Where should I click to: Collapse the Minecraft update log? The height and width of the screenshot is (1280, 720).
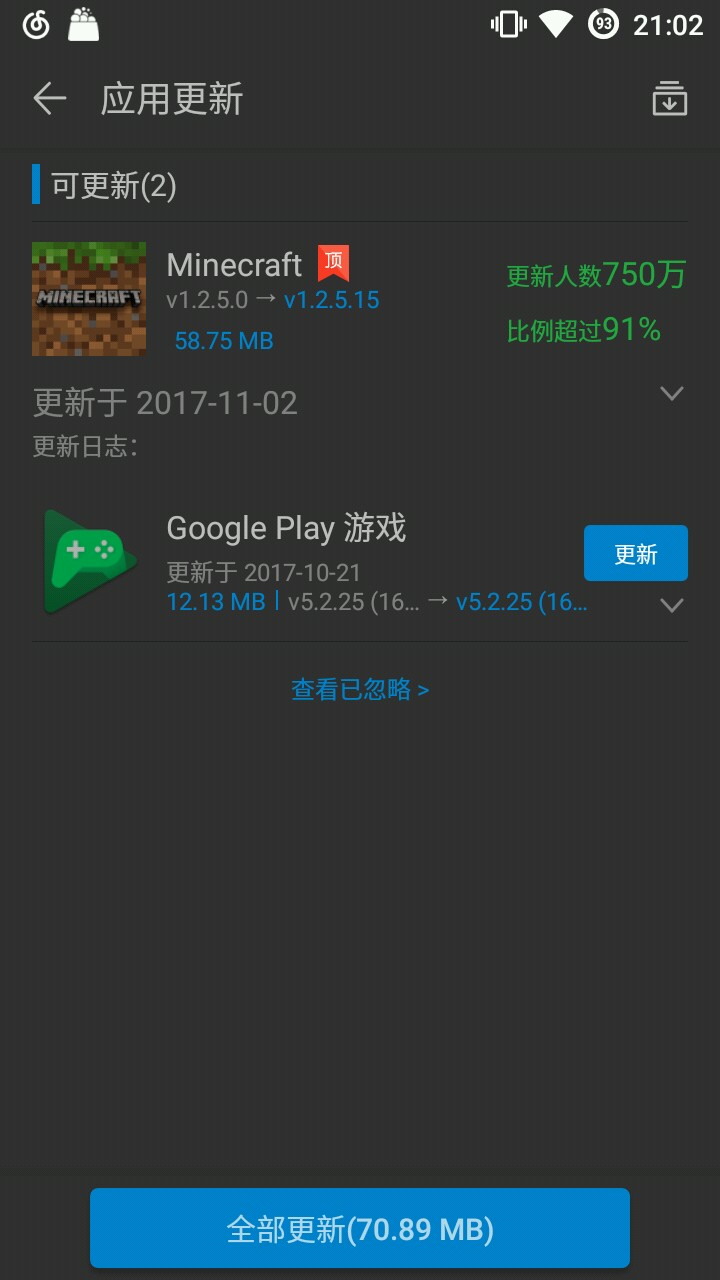point(672,394)
